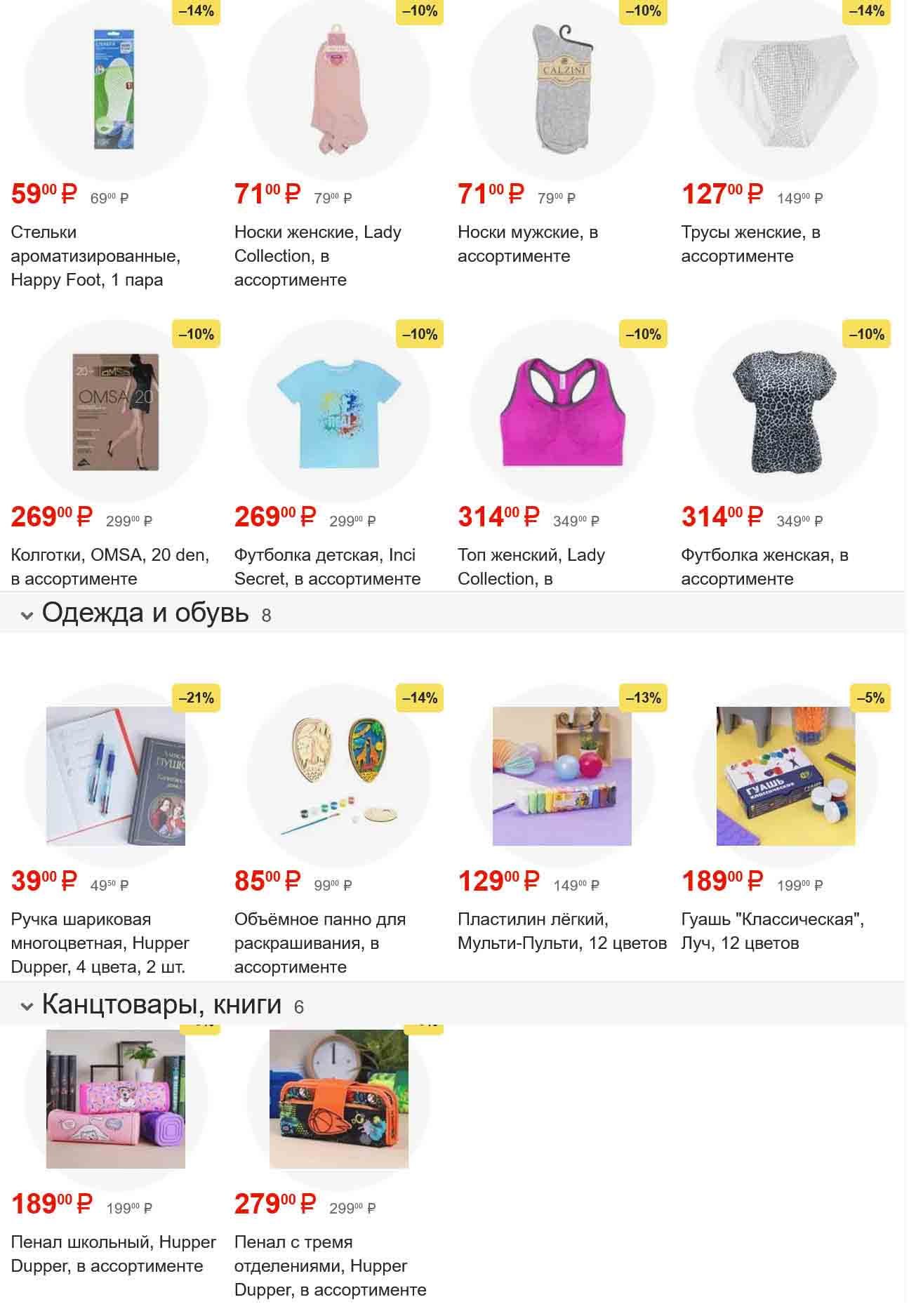Viewport: 916px width, 1316px height.
Task: Open Луч Классическая gouache 12 colors
Action: pyautogui.click(x=785, y=776)
